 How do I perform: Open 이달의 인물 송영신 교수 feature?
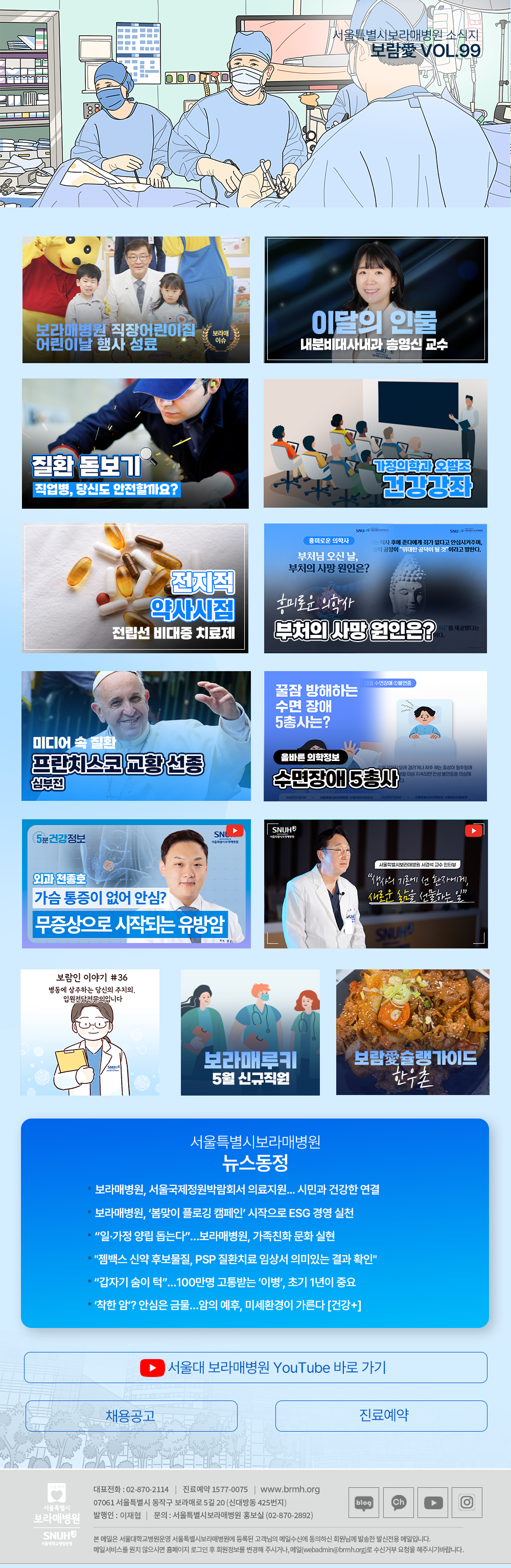(x=376, y=299)
